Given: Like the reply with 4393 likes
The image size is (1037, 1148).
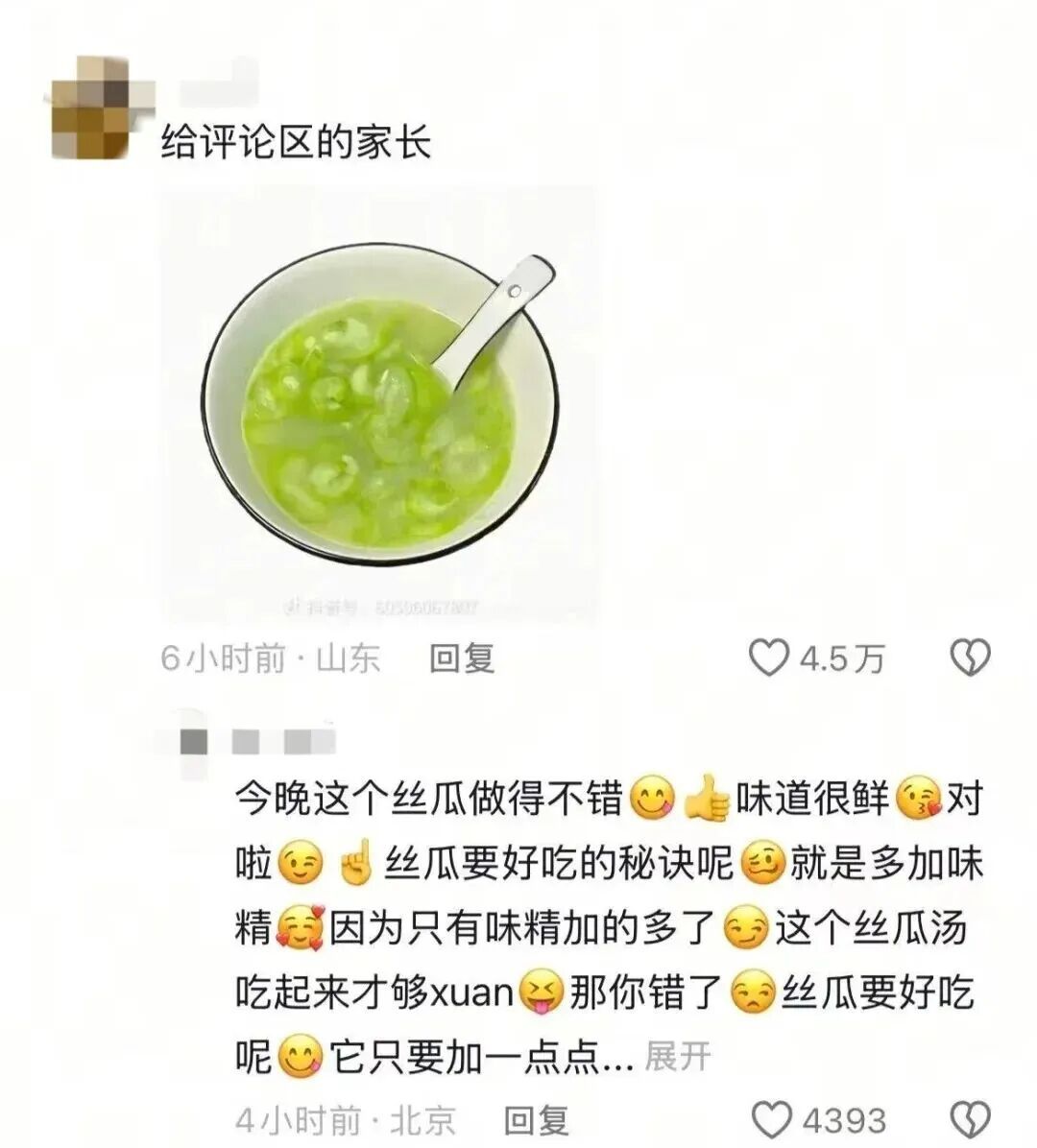Looking at the screenshot, I should coord(770,1120).
